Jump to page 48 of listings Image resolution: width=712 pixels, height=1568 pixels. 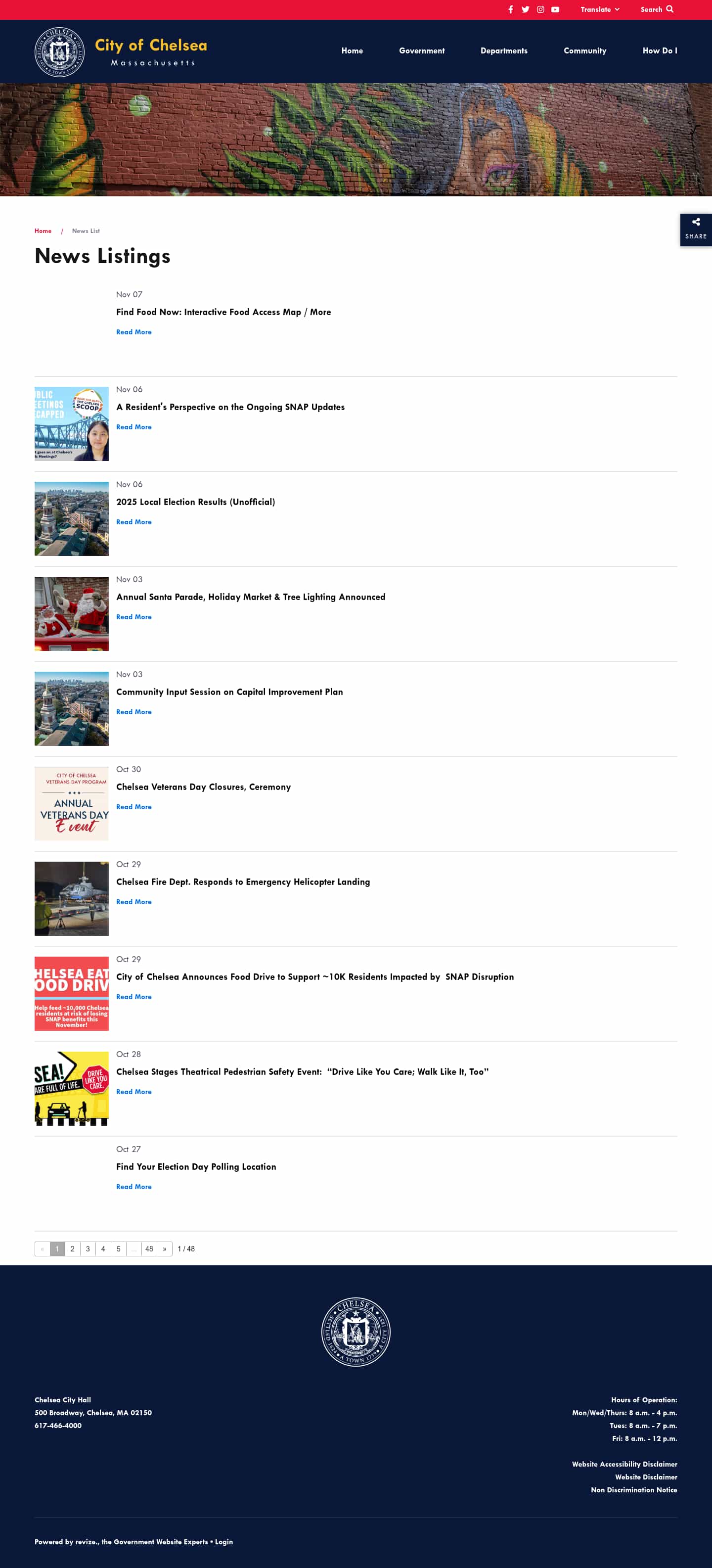(x=149, y=1248)
